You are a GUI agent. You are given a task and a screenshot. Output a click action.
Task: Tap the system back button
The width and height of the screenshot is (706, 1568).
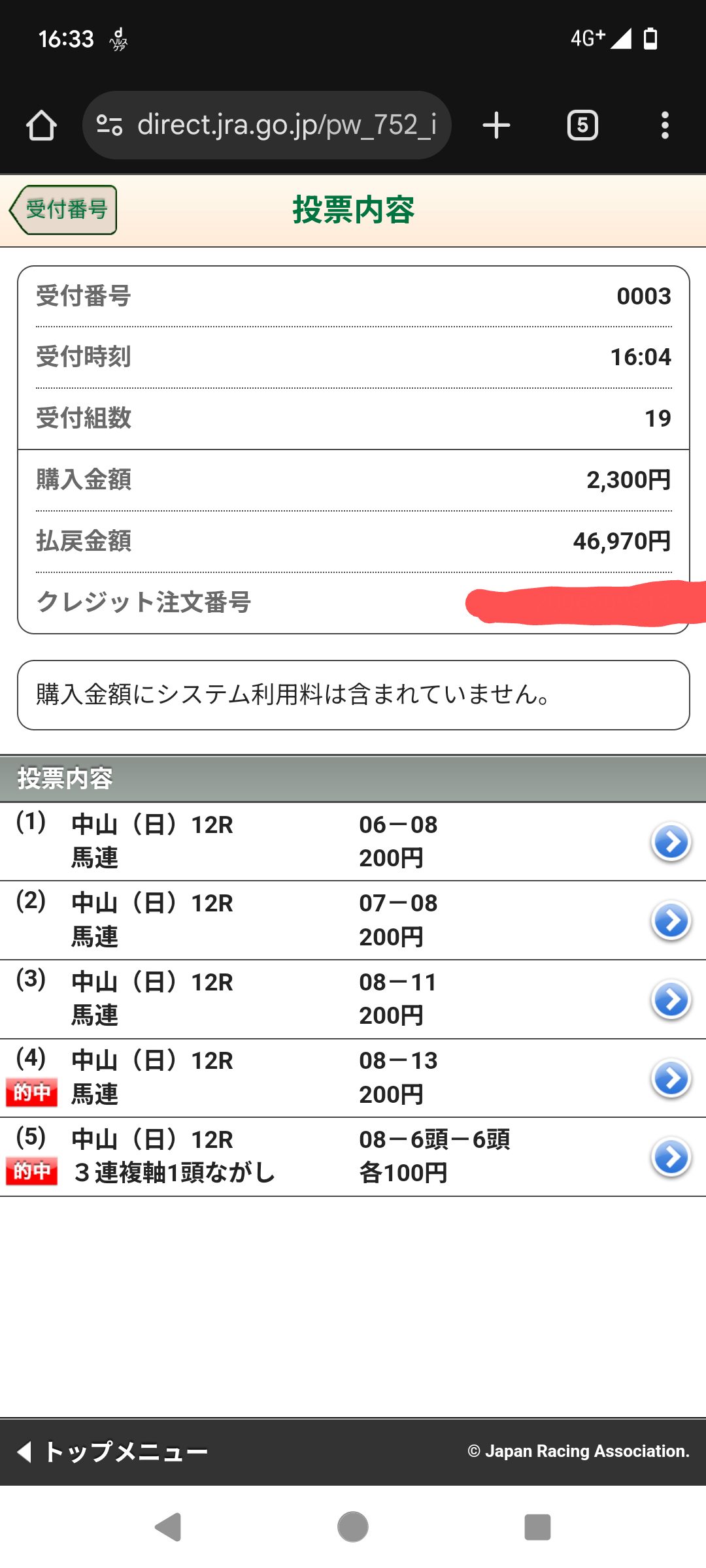point(168,1527)
